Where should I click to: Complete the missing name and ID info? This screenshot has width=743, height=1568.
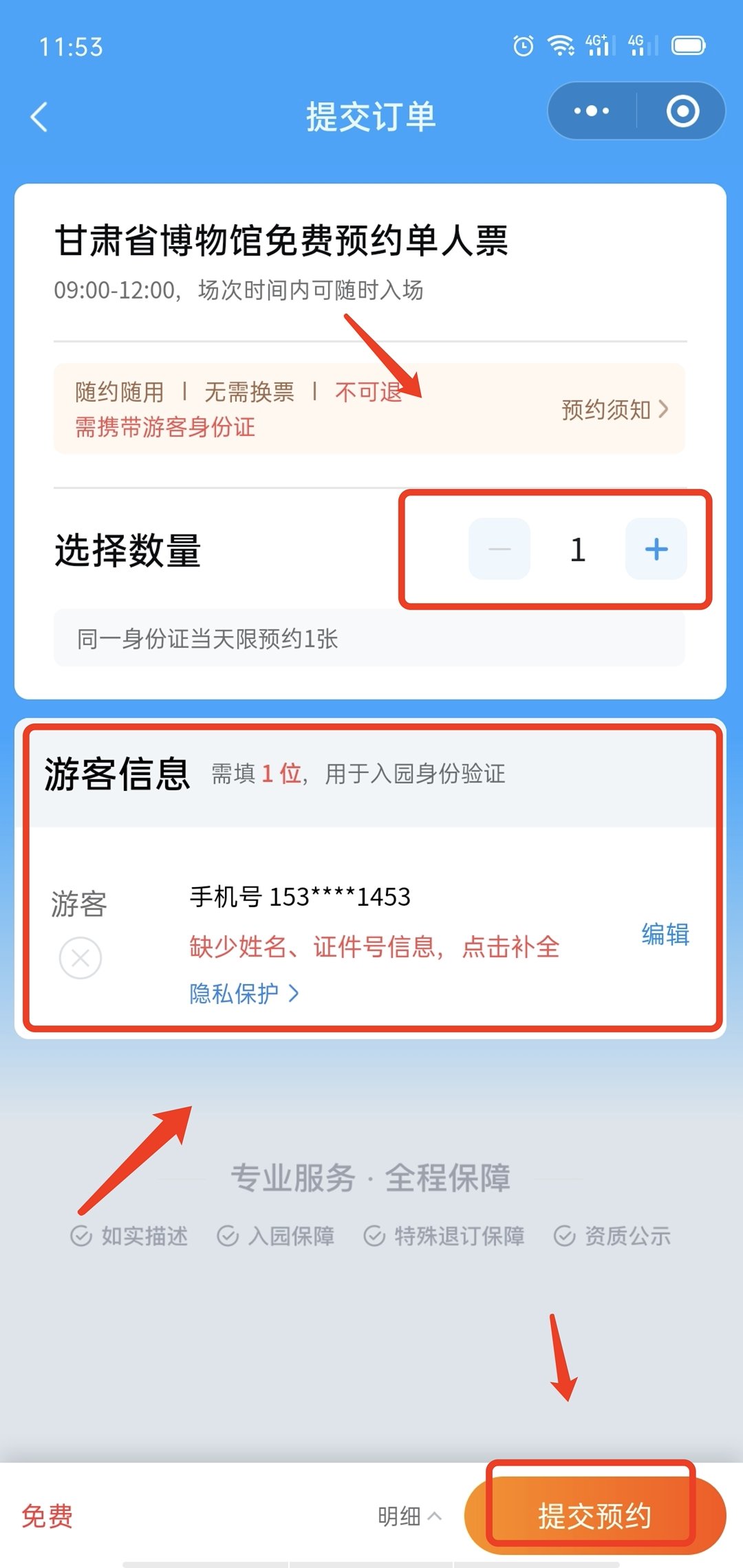coord(374,947)
